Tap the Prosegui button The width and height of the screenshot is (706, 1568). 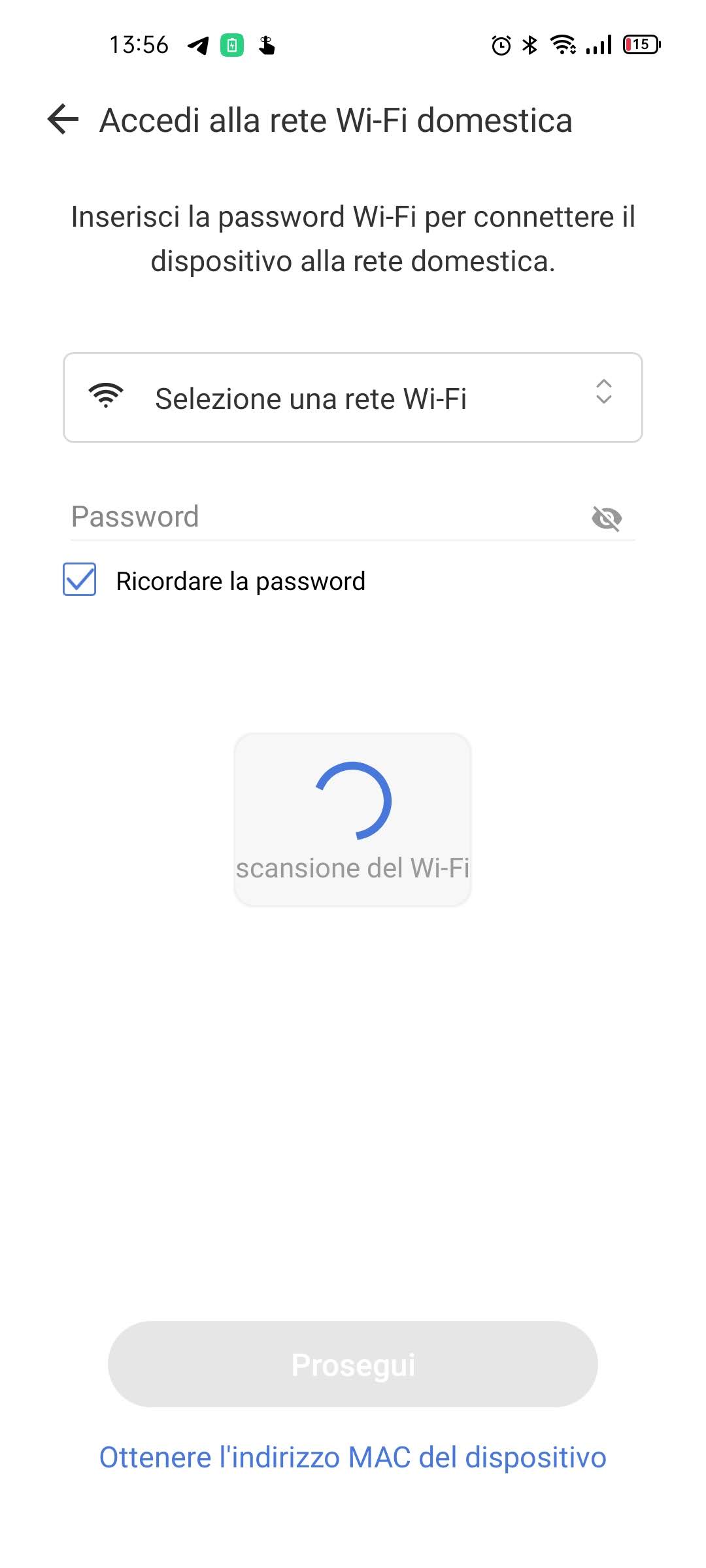pos(353,1364)
